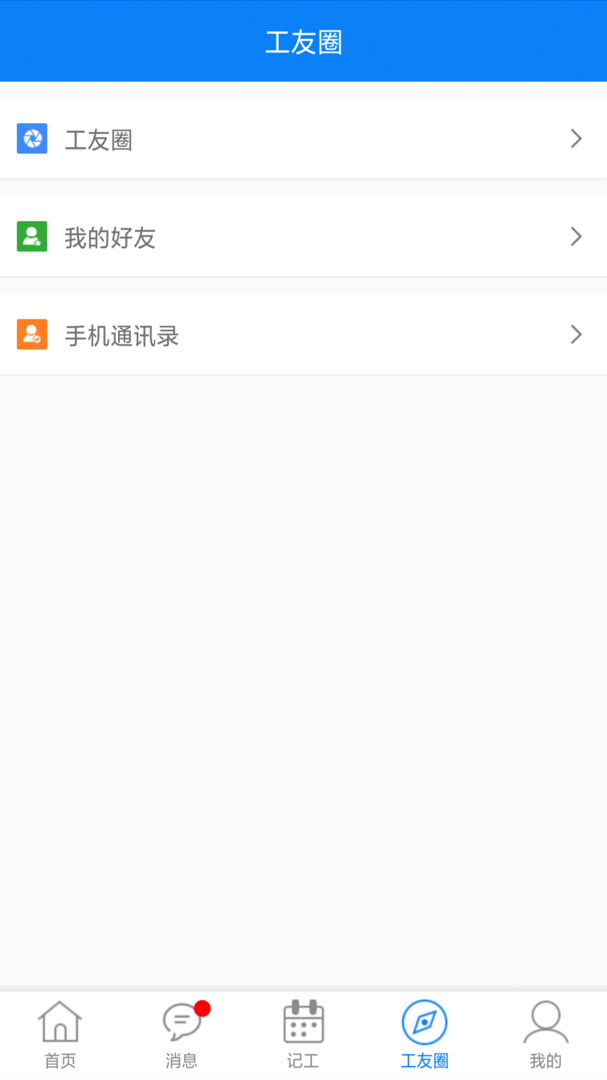The width and height of the screenshot is (607, 1080).
Task: Select the 工友圈 bottom tab
Action: pyautogui.click(x=424, y=1035)
